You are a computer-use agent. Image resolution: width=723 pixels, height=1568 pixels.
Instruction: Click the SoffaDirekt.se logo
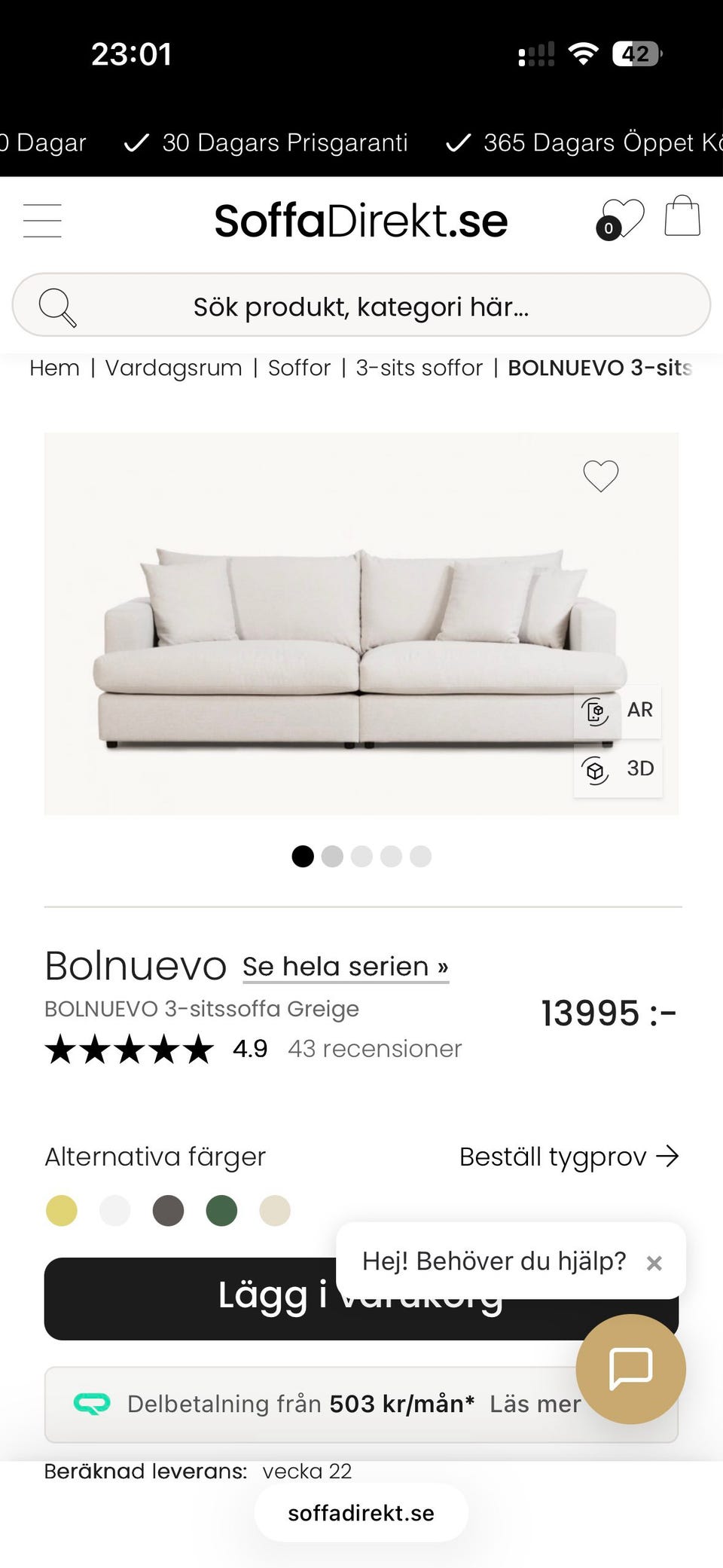click(361, 219)
